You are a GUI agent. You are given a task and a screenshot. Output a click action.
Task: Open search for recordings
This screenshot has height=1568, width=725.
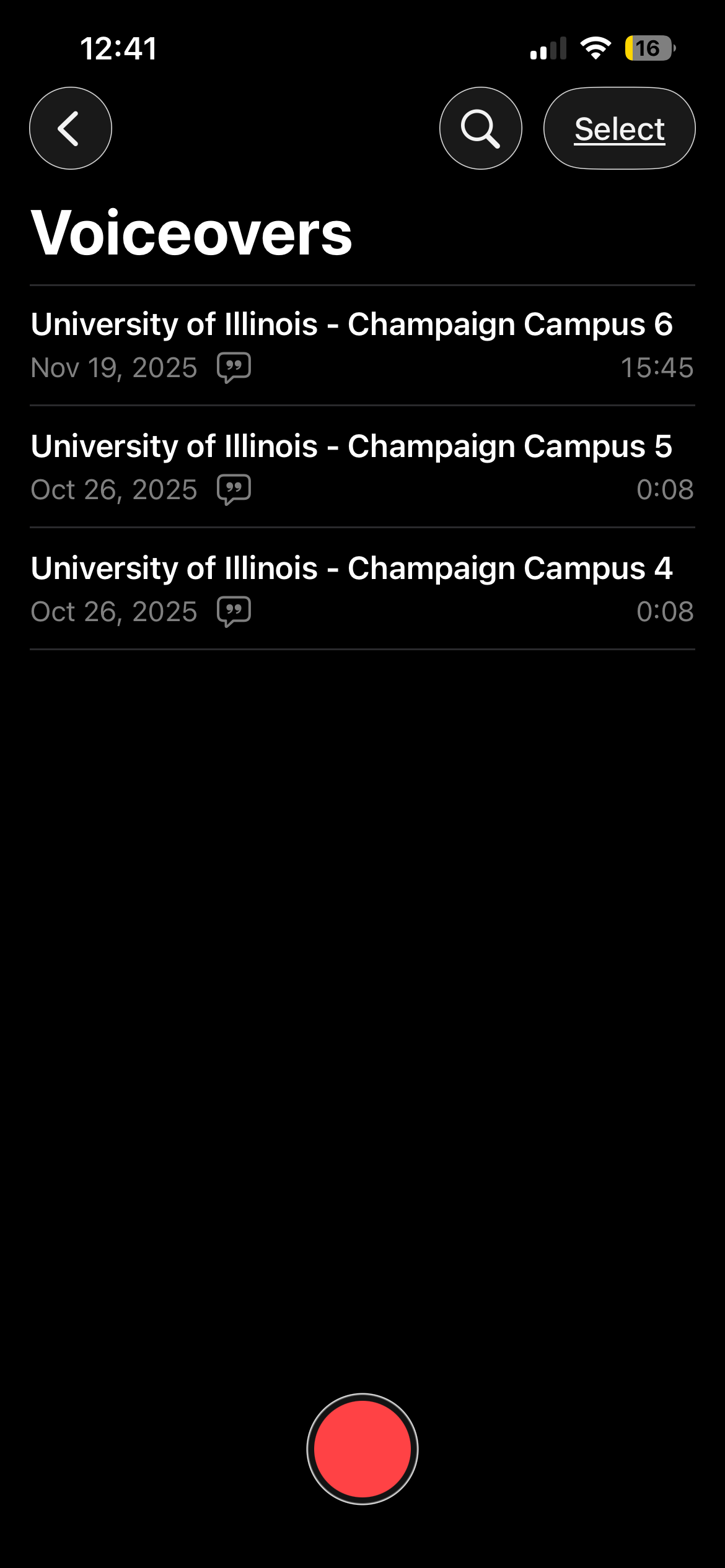point(480,128)
